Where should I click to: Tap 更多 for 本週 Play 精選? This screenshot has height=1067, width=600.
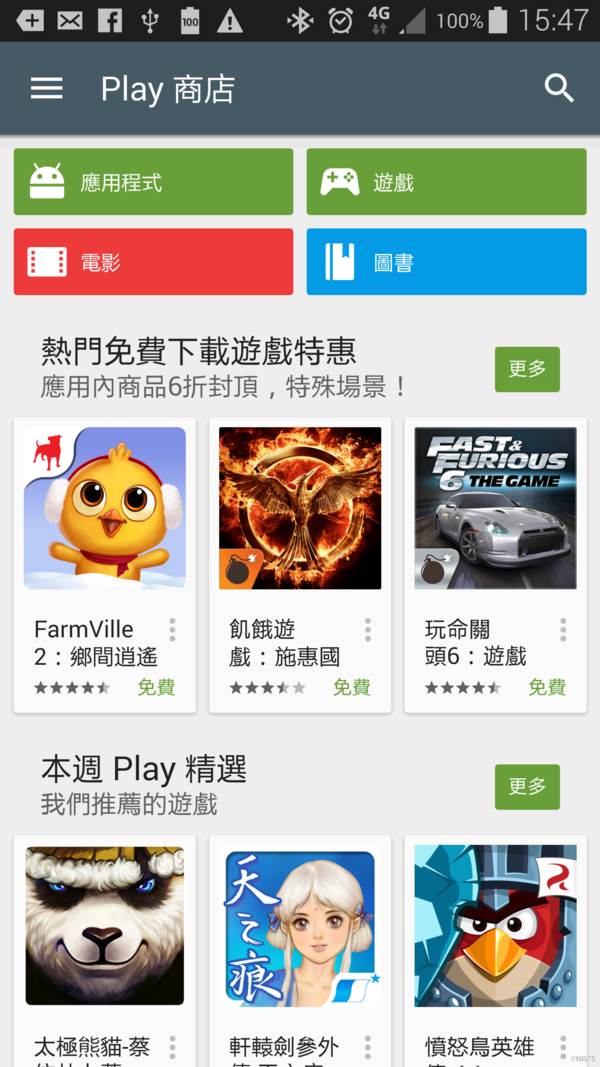(x=527, y=787)
